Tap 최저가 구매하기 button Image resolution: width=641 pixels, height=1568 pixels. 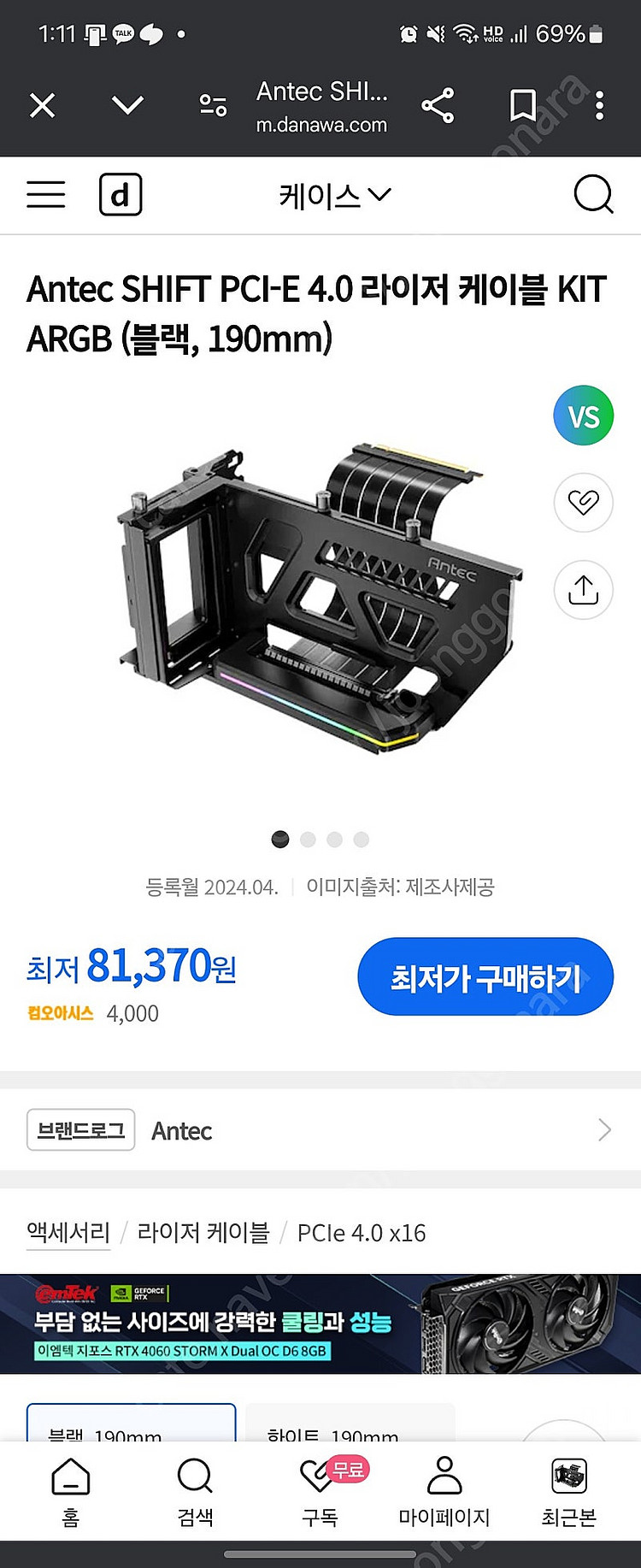pos(485,977)
